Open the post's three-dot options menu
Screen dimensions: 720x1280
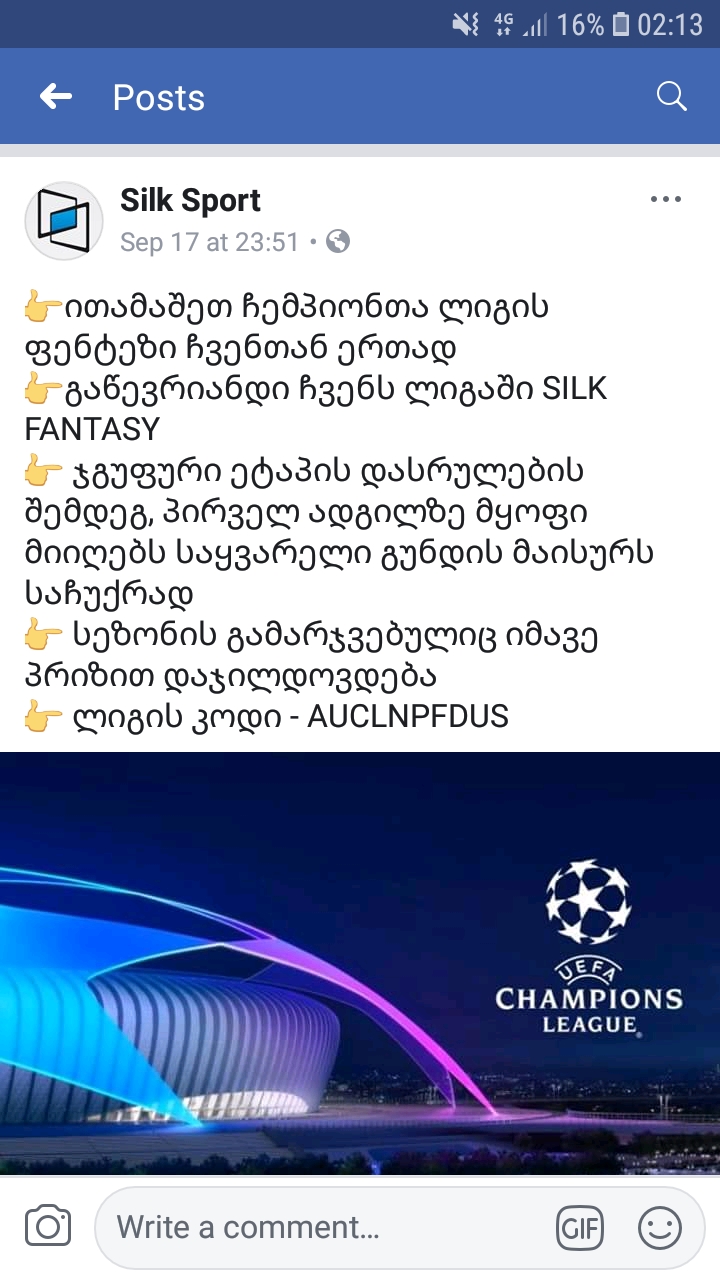click(x=665, y=200)
